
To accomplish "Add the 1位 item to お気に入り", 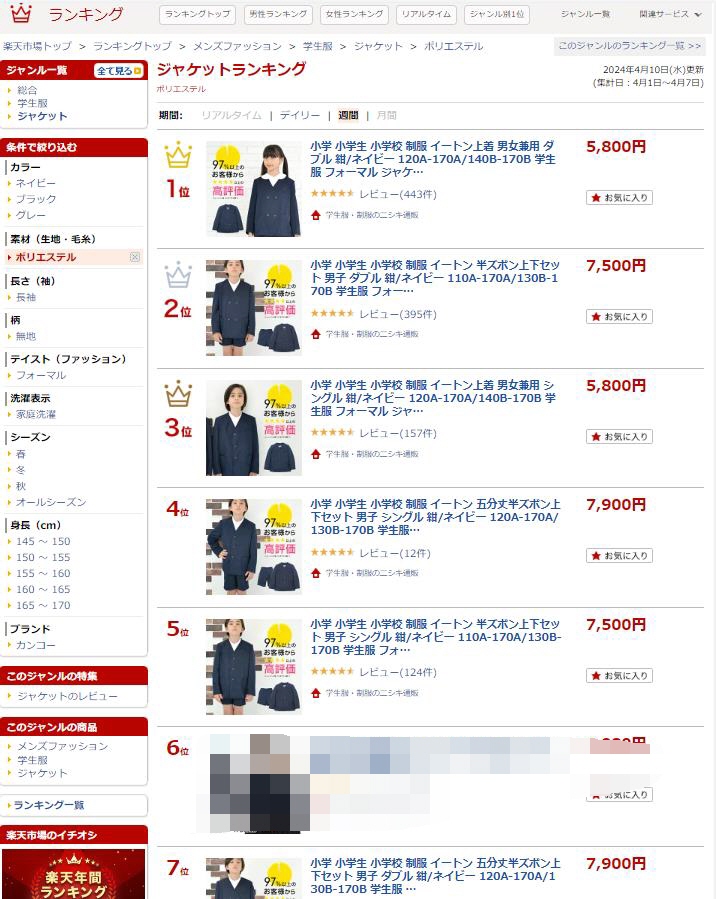I will click(x=619, y=197).
